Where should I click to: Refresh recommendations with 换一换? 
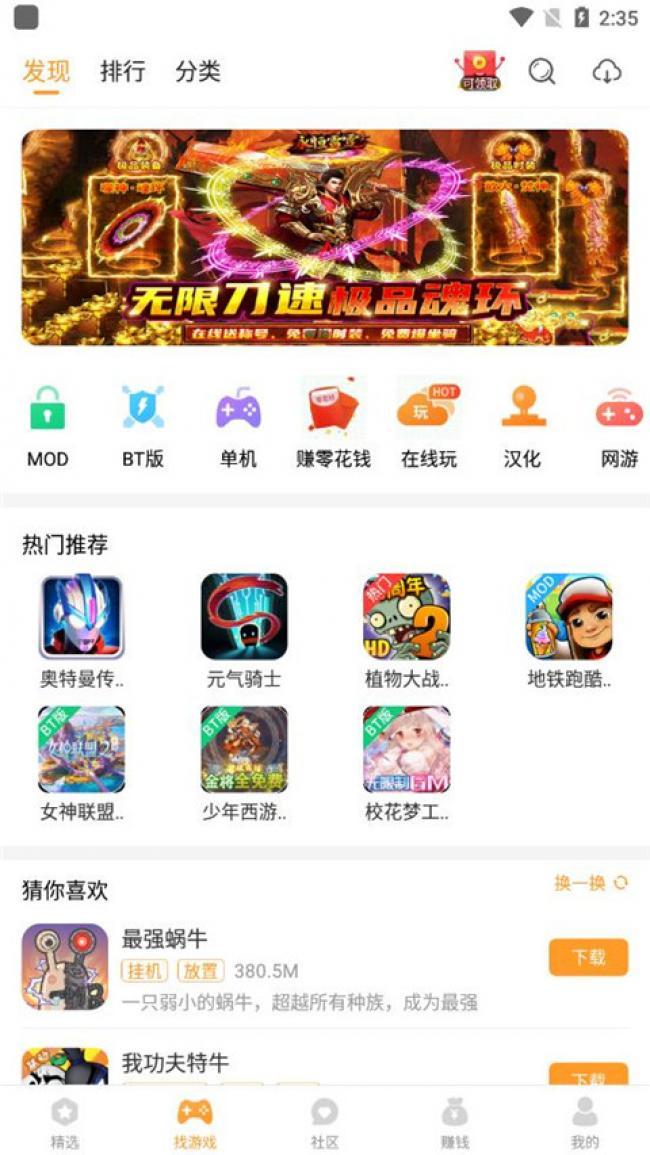pos(591,883)
